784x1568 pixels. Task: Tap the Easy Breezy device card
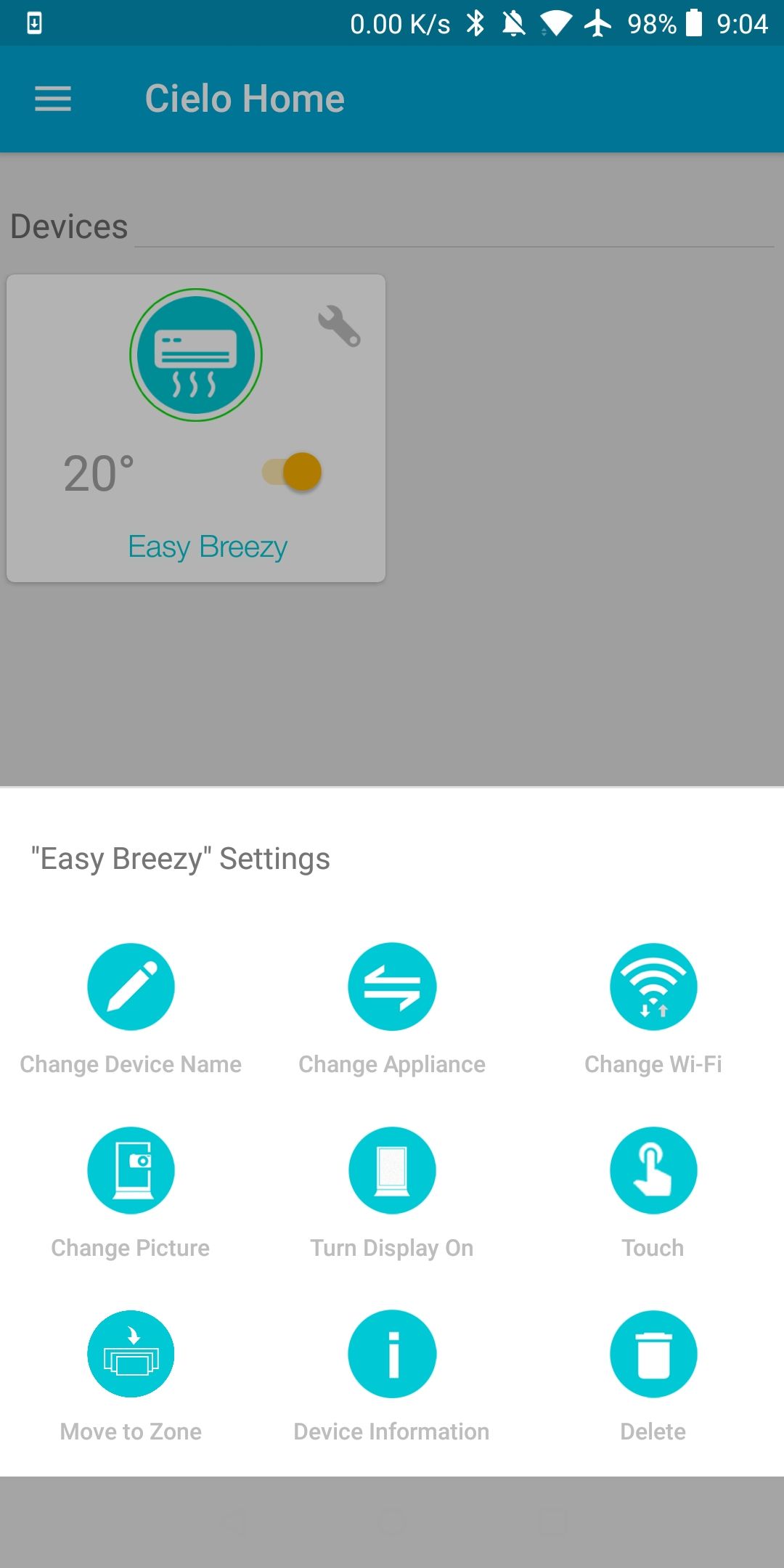click(x=196, y=427)
